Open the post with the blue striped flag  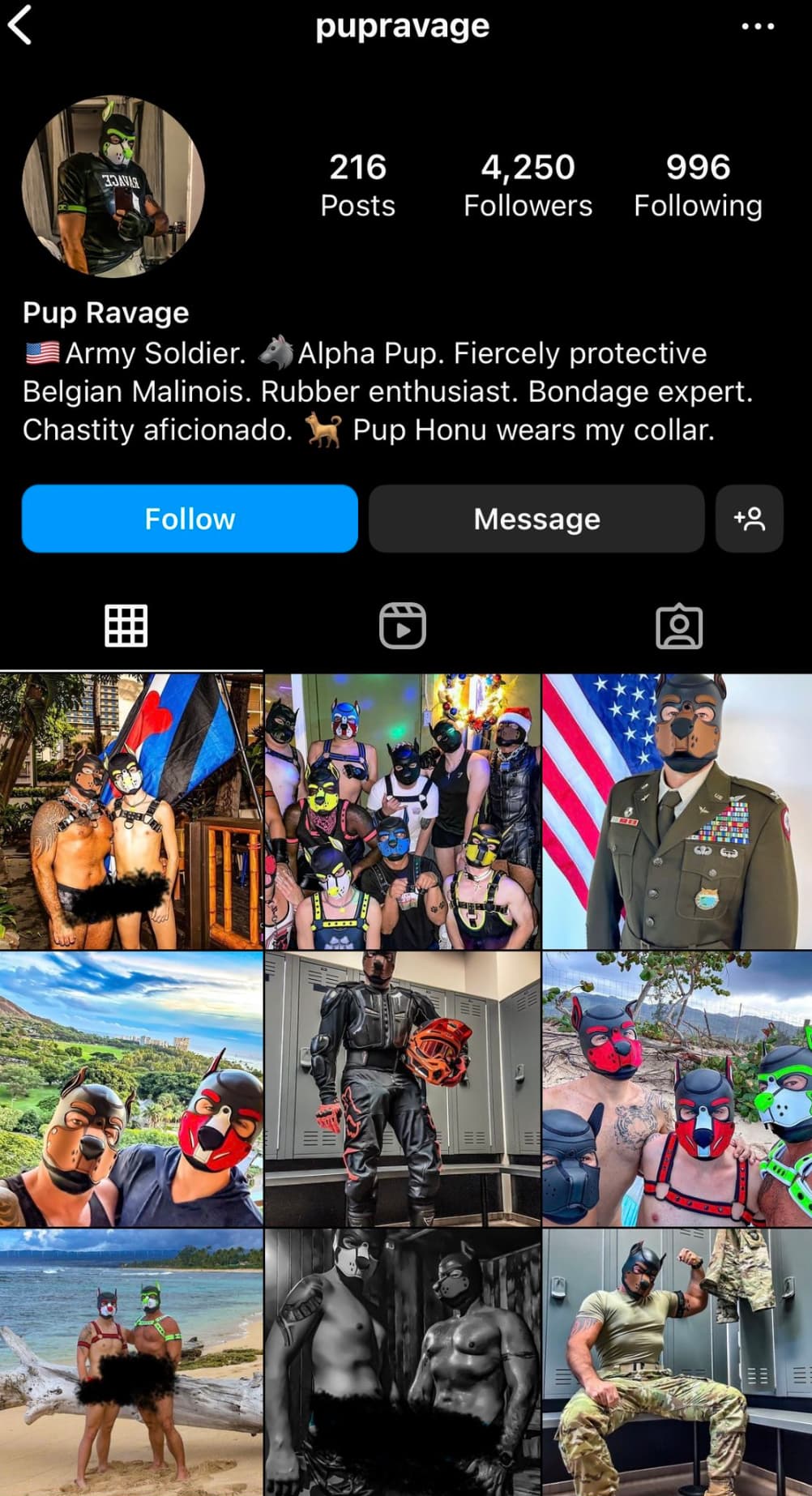131,811
